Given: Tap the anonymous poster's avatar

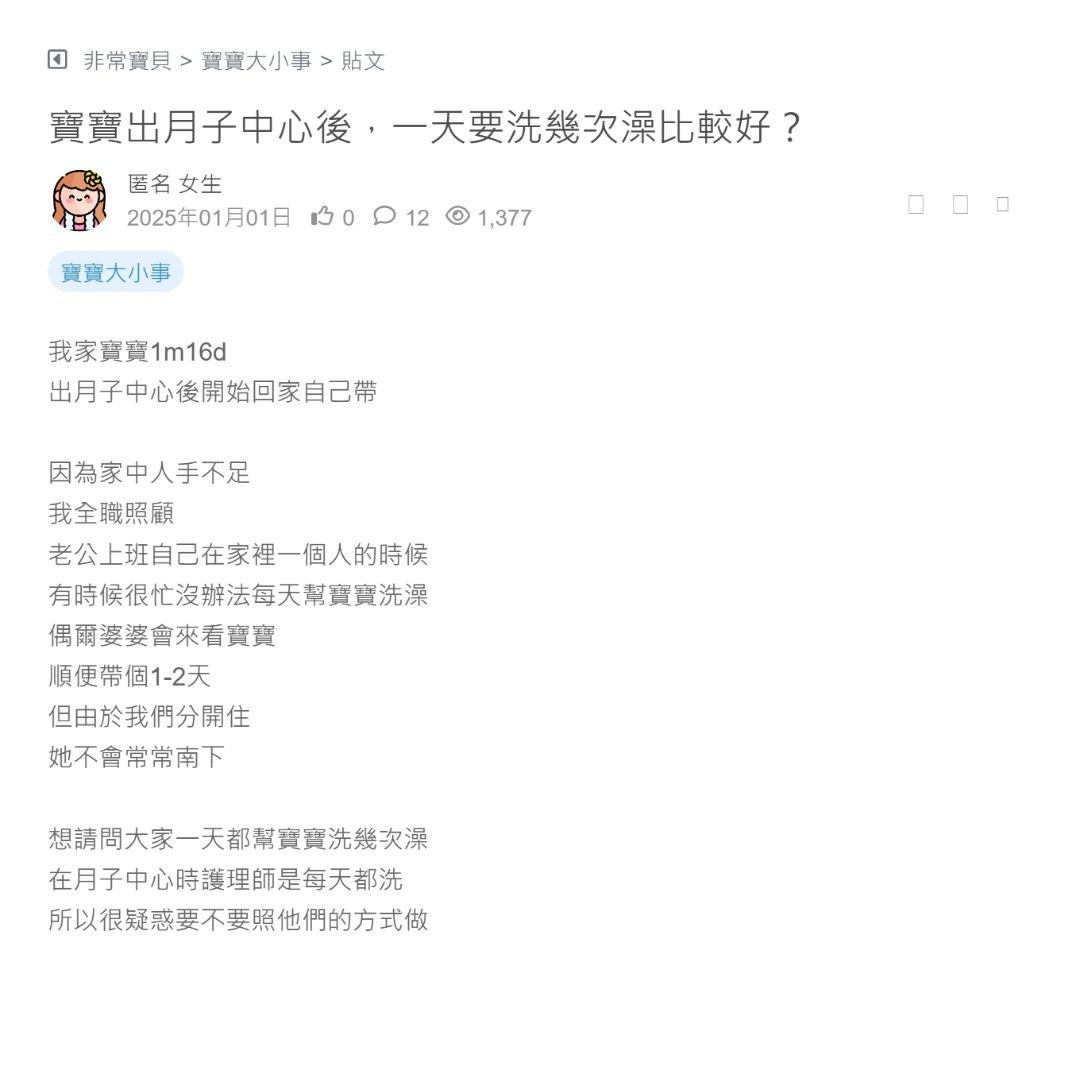Looking at the screenshot, I should (79, 200).
